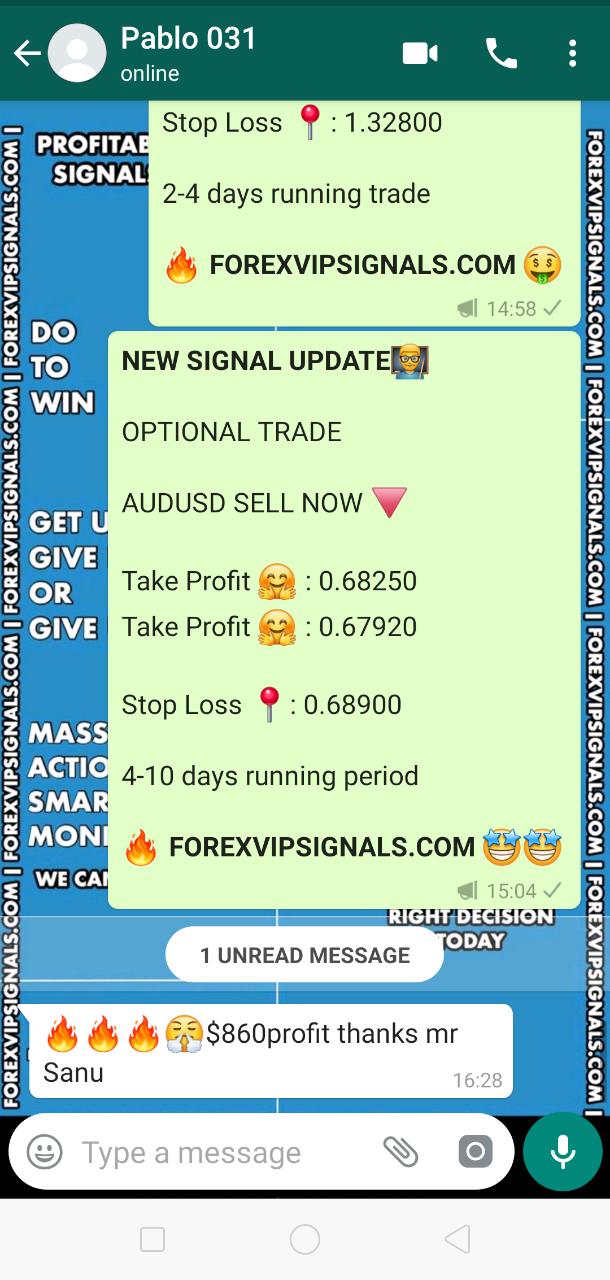
Task: Open the emoji picker
Action: 44,1152
